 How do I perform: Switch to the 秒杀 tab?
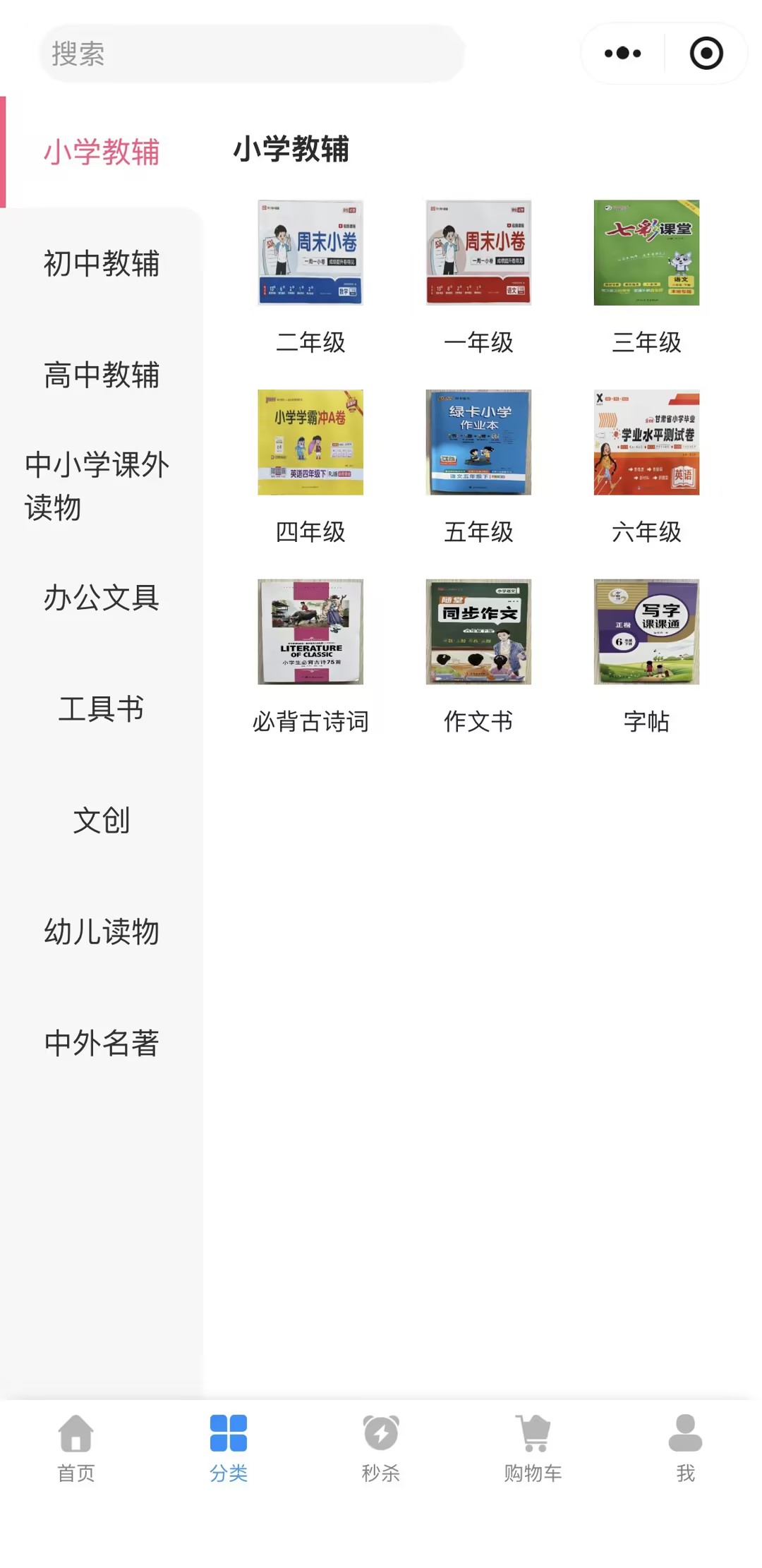click(x=381, y=1448)
